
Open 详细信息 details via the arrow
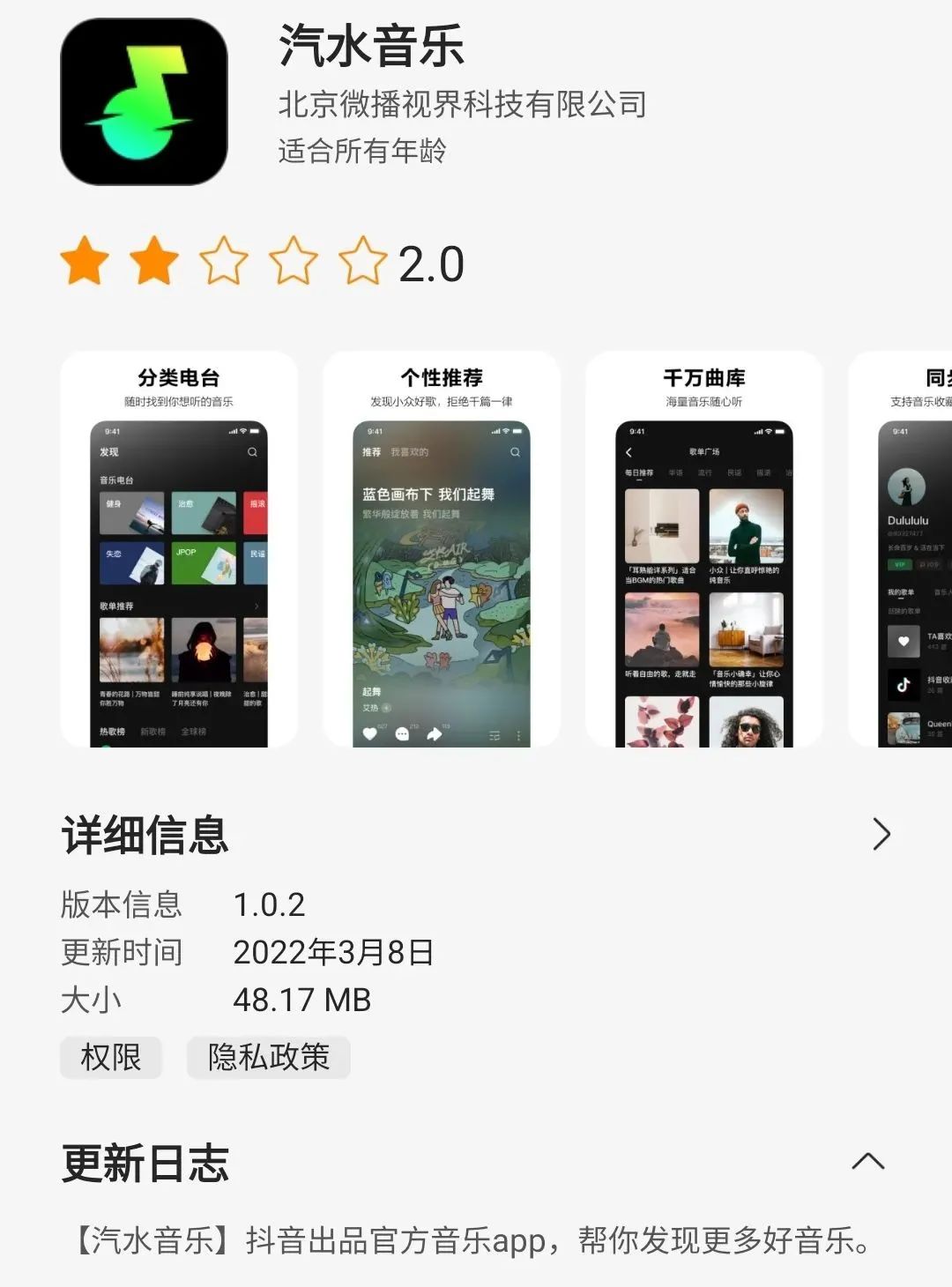pyautogui.click(x=881, y=834)
